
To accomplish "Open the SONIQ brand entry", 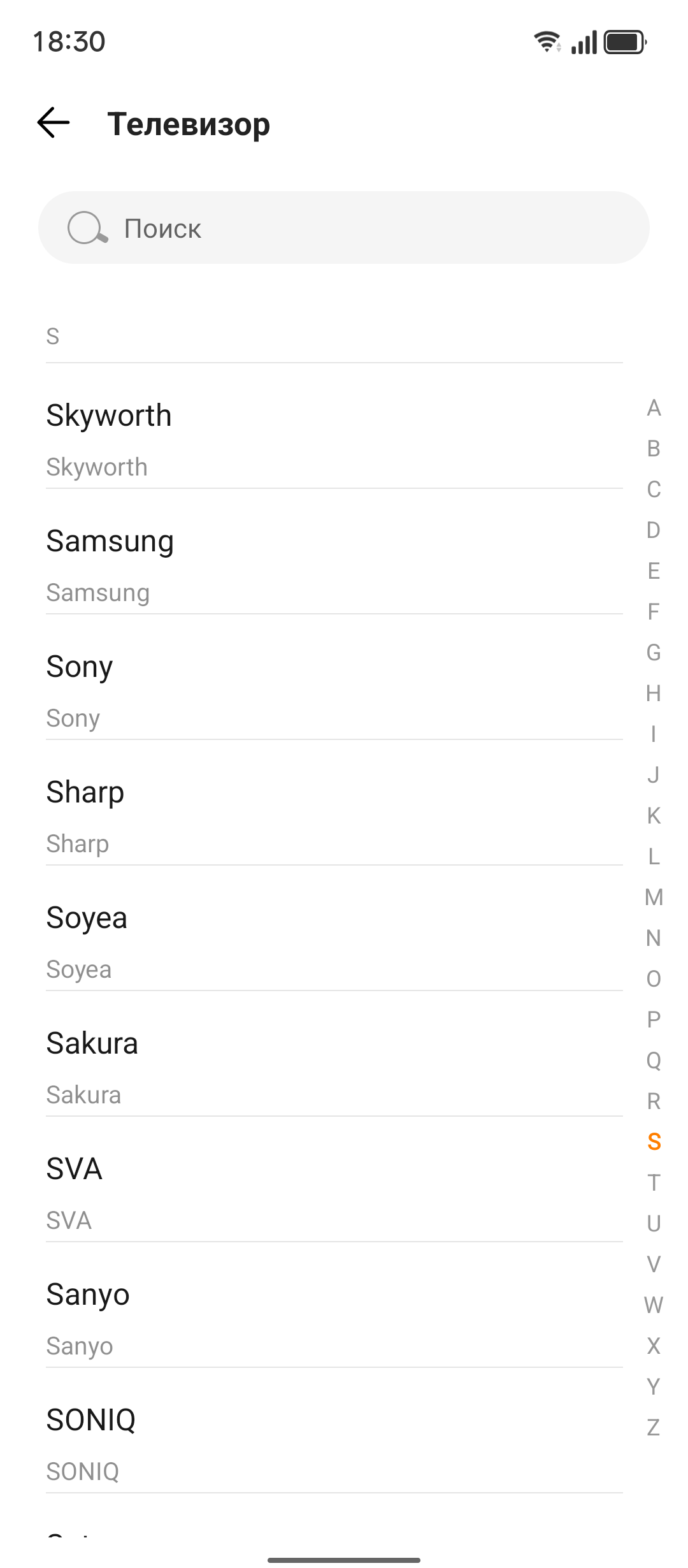I will pos(334,1444).
